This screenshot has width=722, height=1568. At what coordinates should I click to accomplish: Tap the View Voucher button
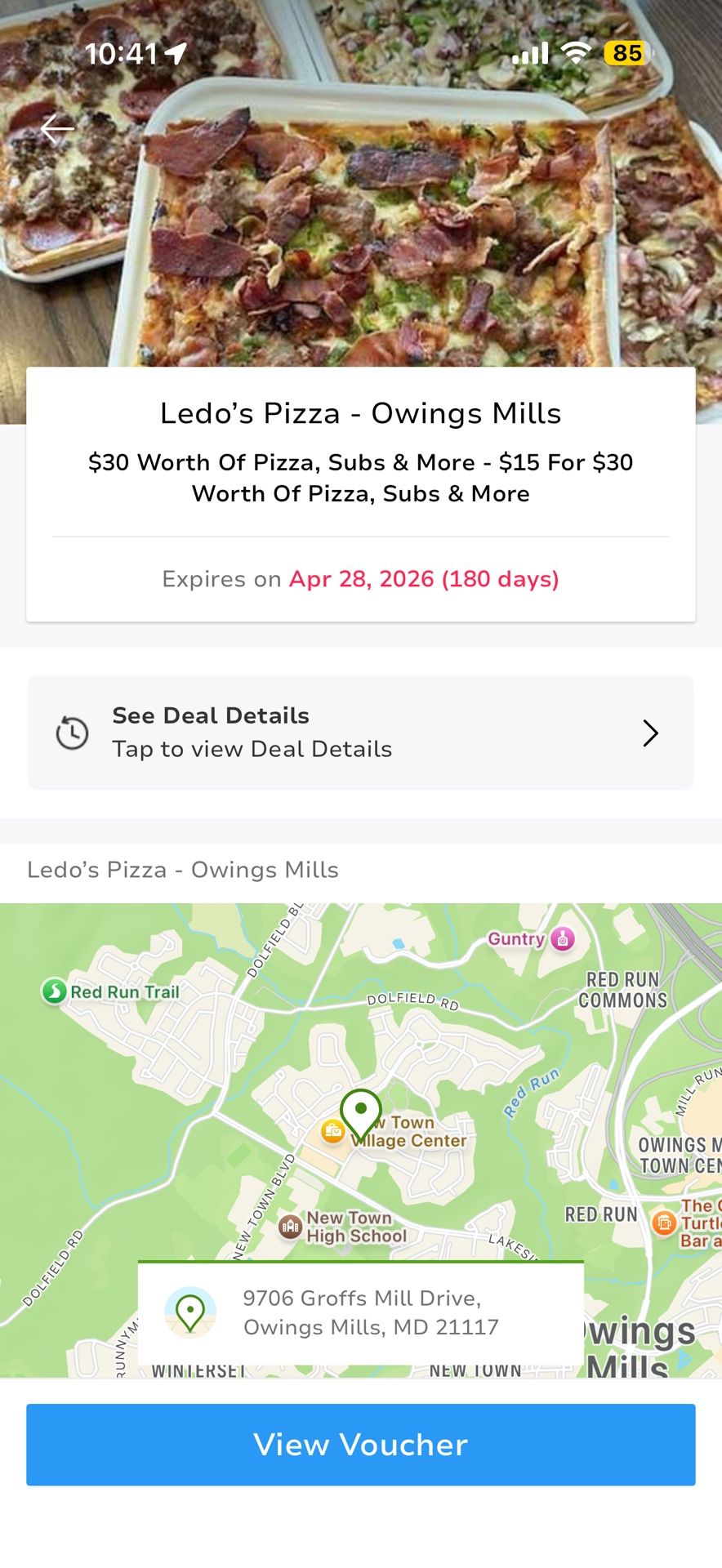coord(360,1445)
